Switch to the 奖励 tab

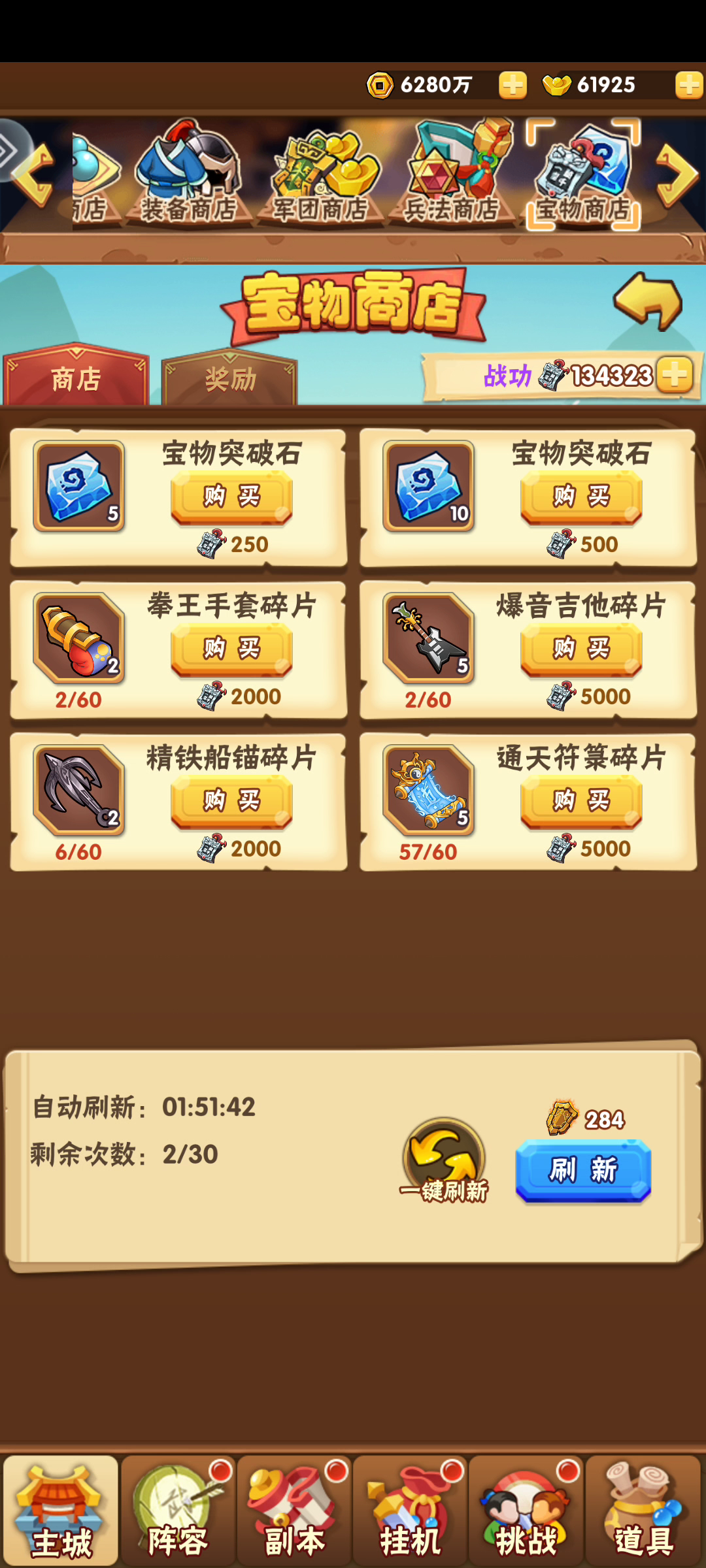point(229,379)
